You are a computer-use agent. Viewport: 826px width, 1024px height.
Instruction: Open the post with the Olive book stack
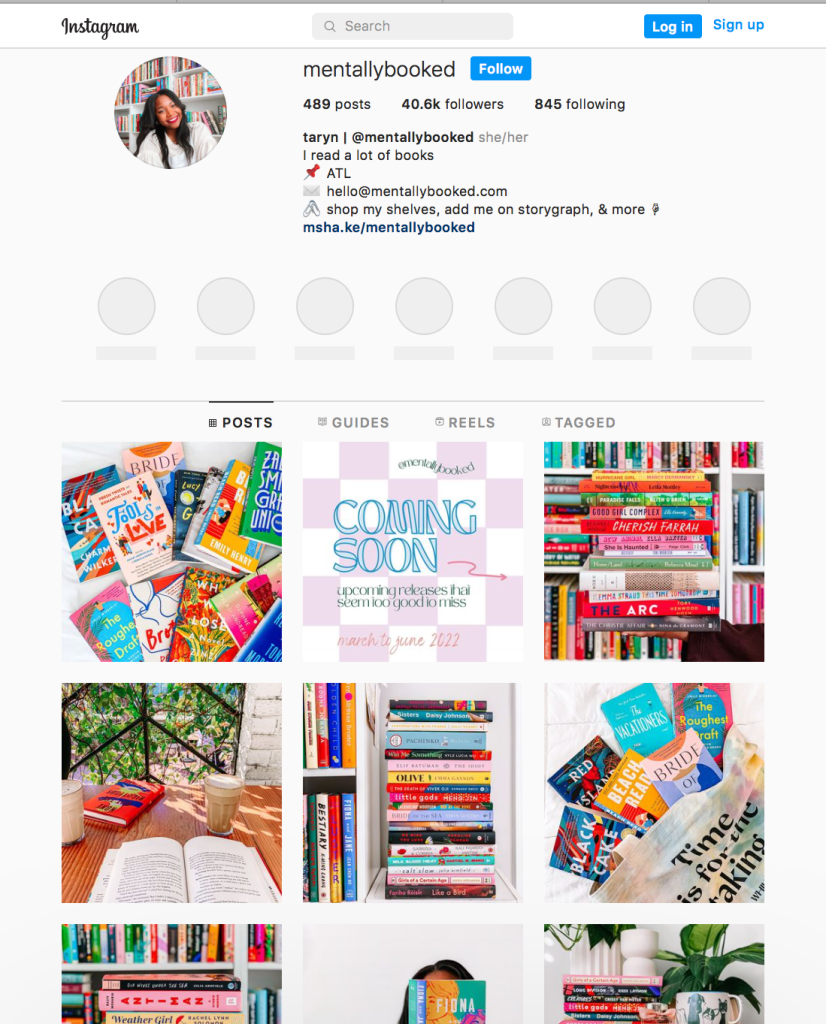pos(413,793)
